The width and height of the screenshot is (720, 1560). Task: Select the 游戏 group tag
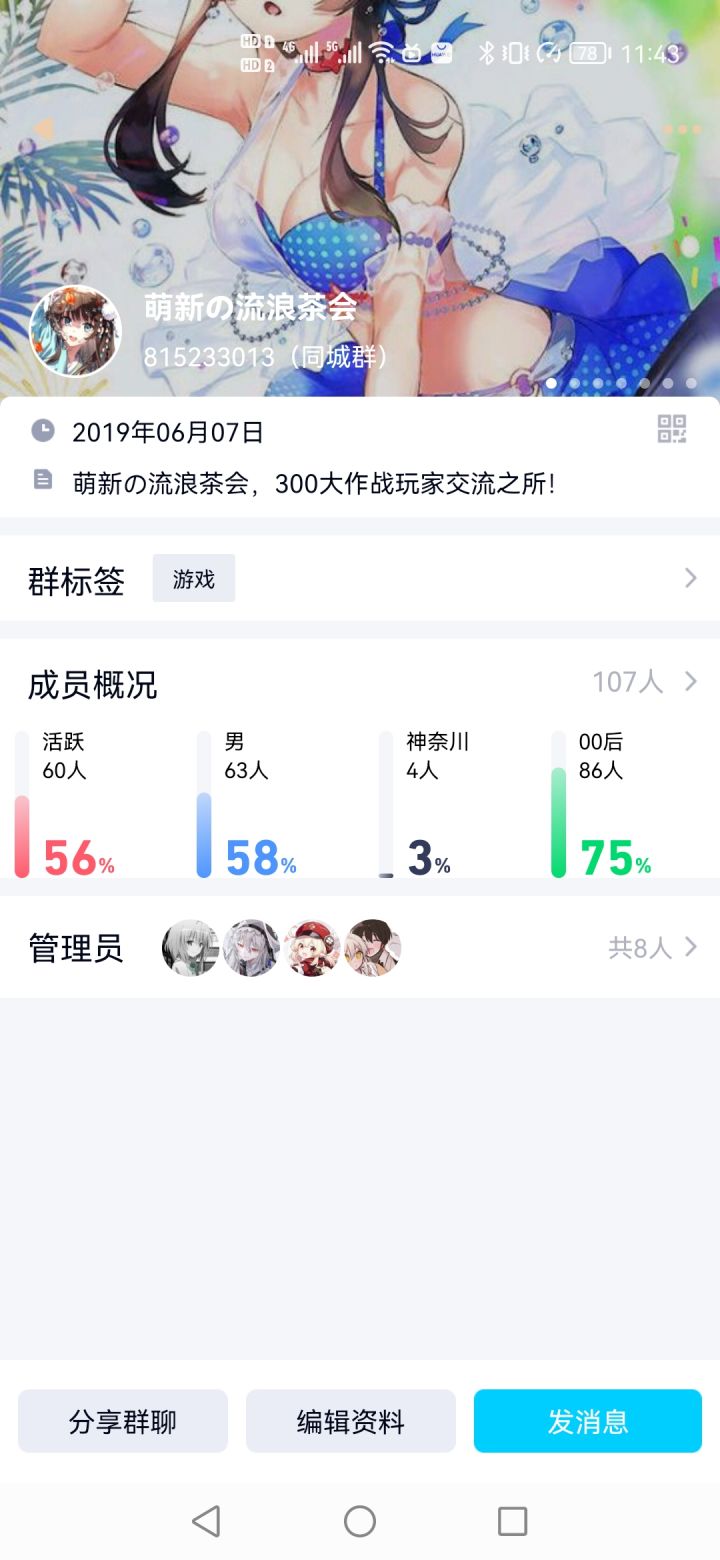194,578
